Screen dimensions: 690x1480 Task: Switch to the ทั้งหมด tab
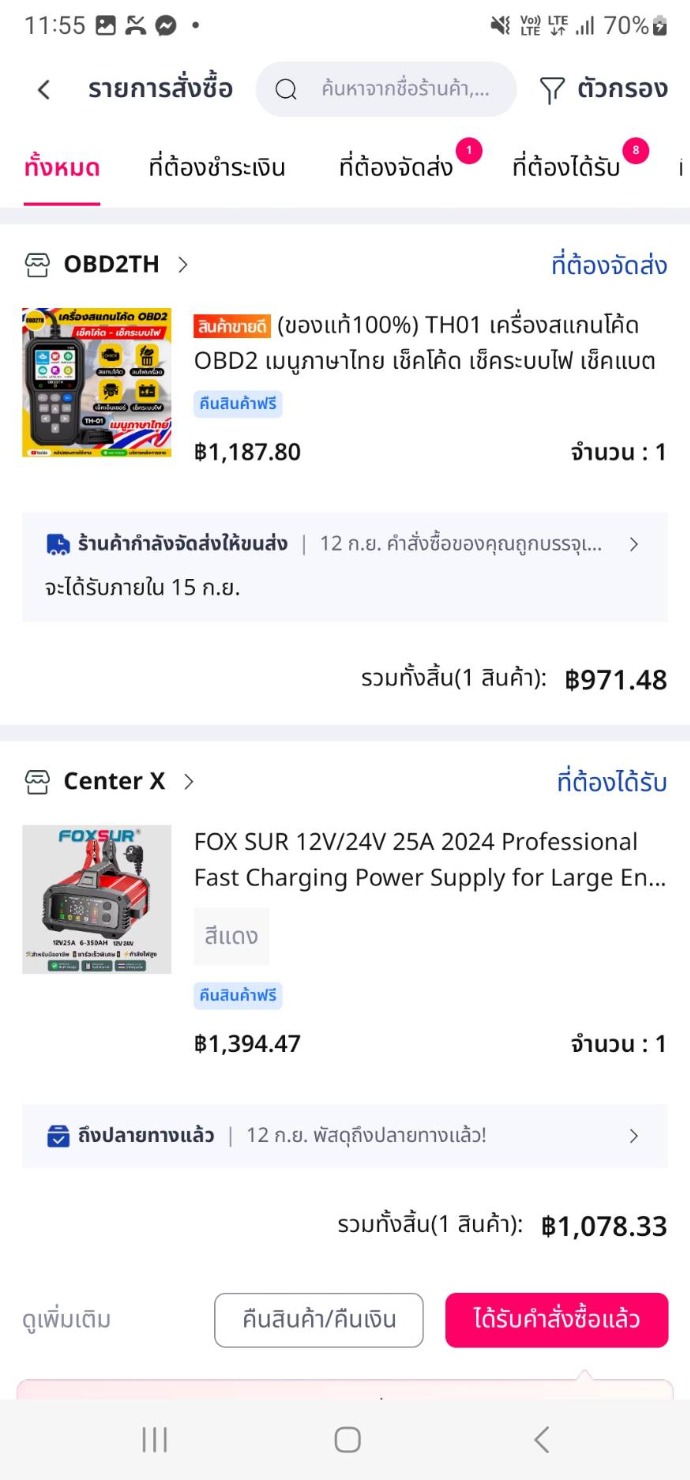pyautogui.click(x=62, y=167)
